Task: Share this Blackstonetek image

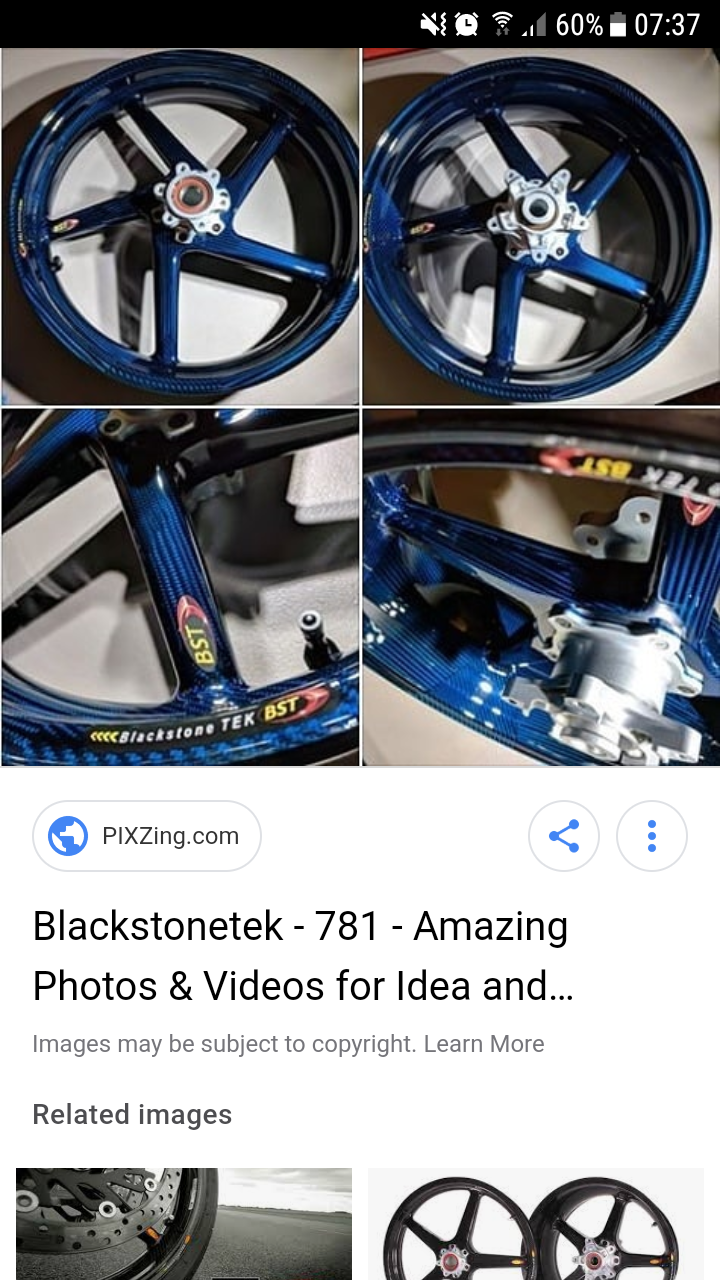Action: [563, 836]
